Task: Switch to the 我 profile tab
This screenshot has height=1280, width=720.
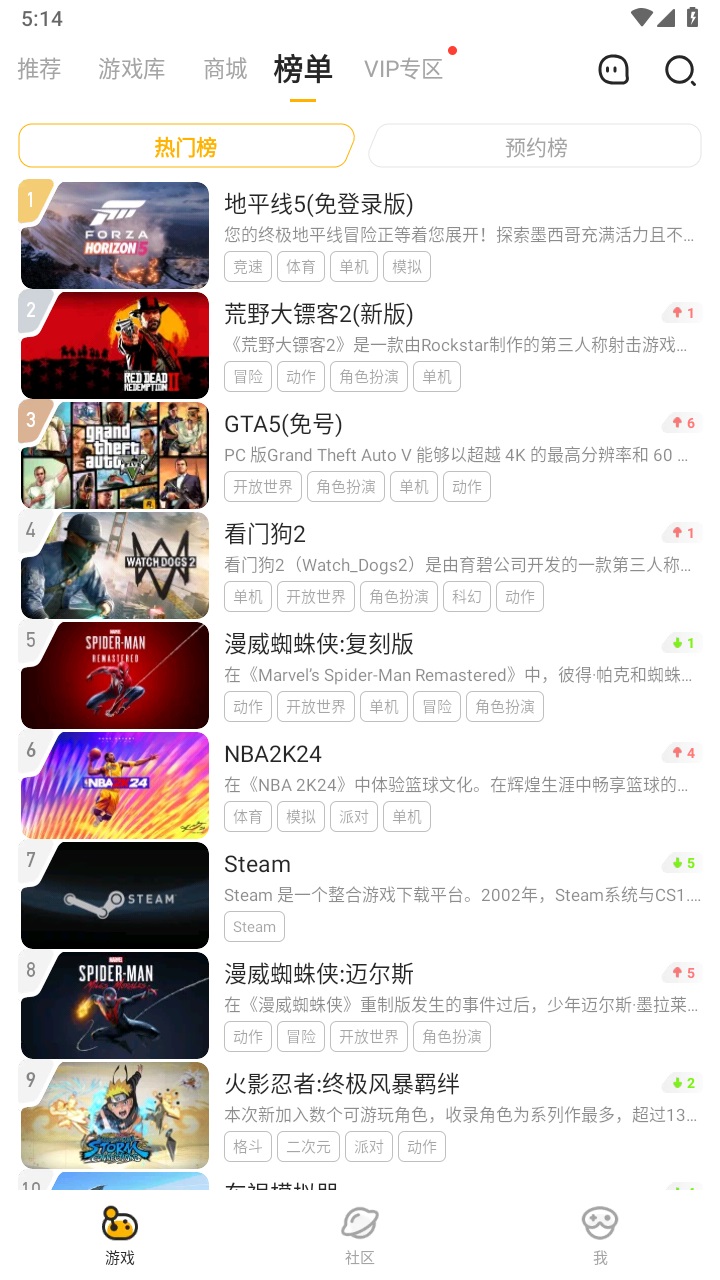Action: point(600,1235)
